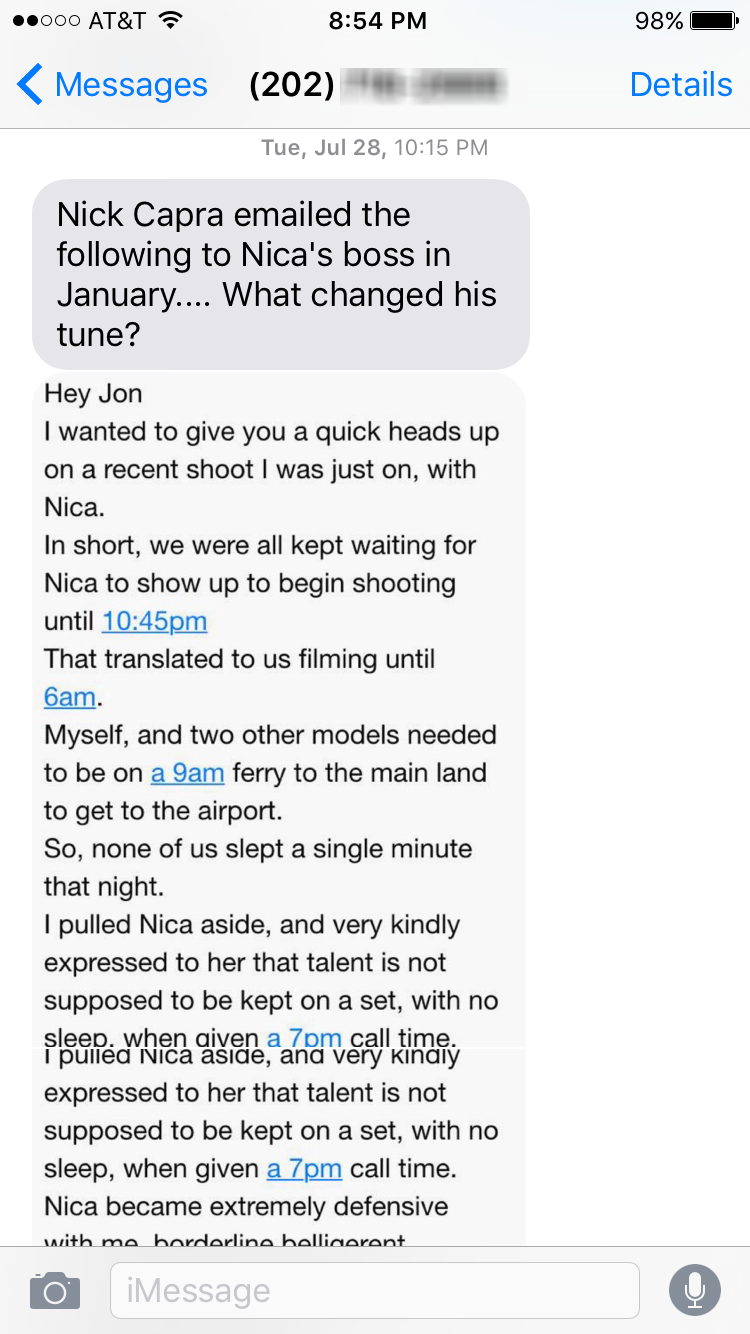Viewport: 750px width, 1334px height.
Task: Focus the iMessage text field
Action: [x=374, y=1290]
